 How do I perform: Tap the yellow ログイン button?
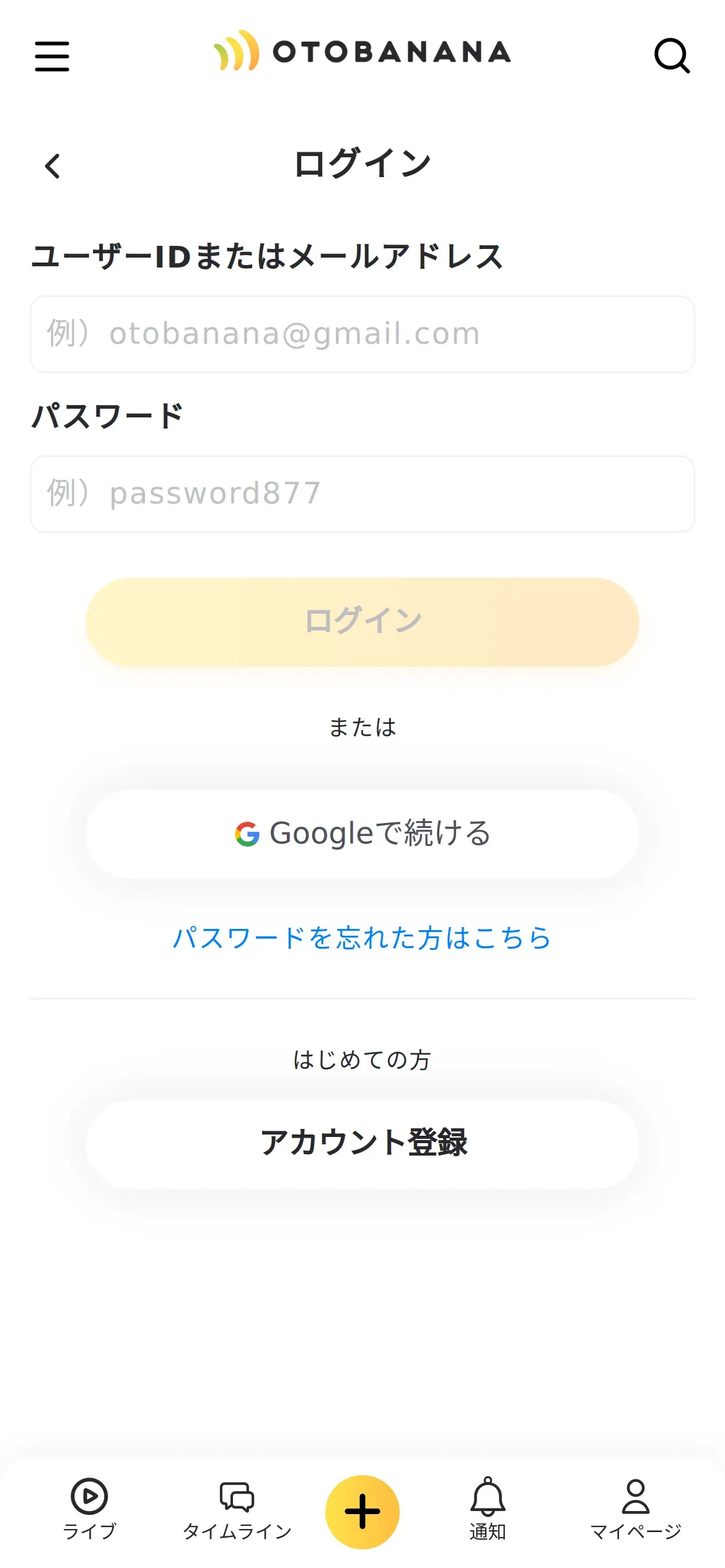(x=362, y=622)
